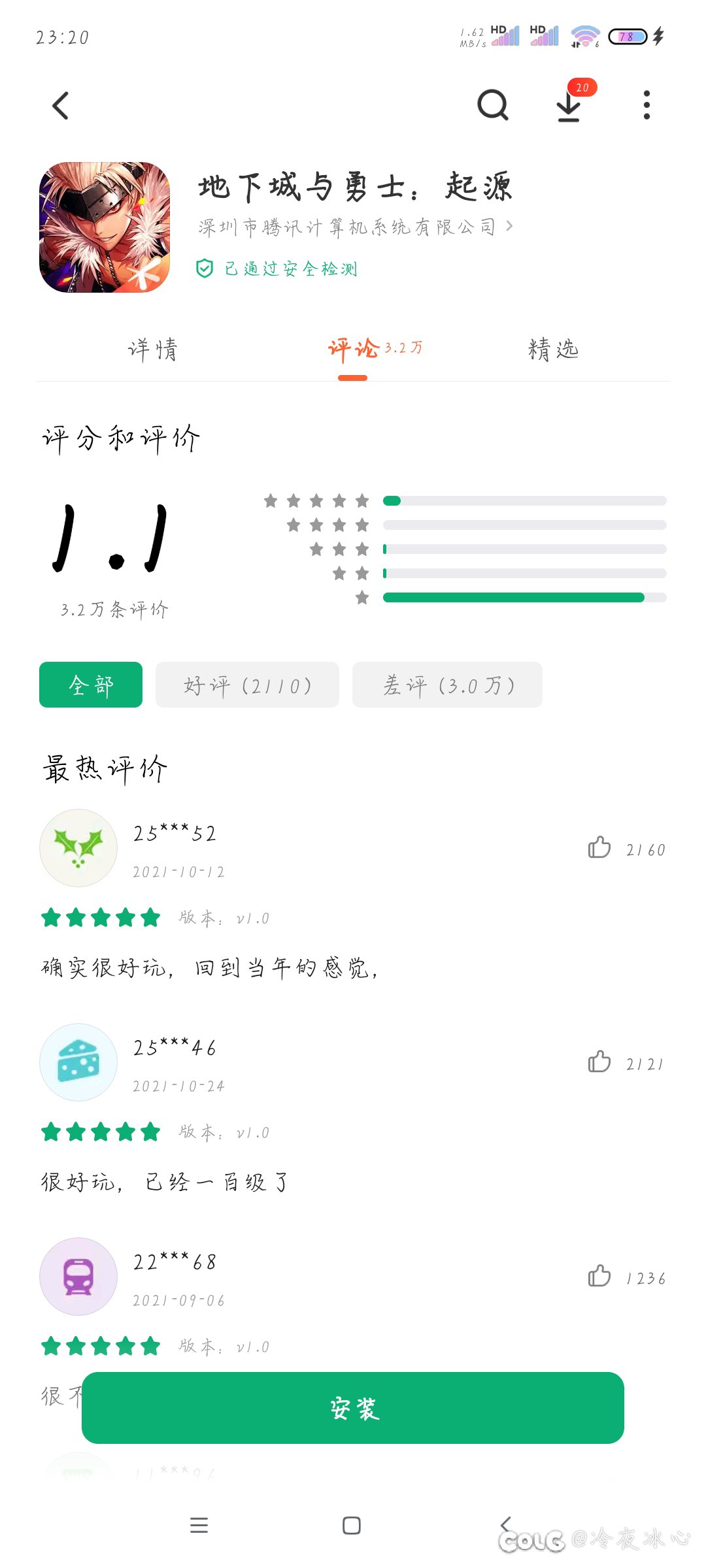The width and height of the screenshot is (706, 1568).
Task: Filter reviews by 差评 (3.0万)
Action: tap(447, 685)
